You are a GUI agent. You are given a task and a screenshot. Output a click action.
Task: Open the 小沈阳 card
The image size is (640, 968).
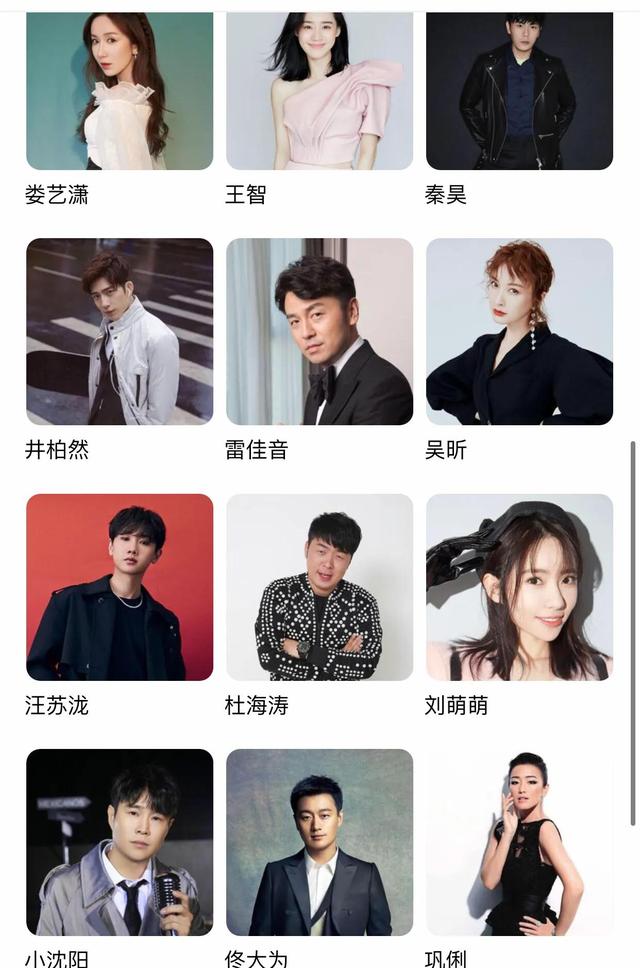(119, 842)
